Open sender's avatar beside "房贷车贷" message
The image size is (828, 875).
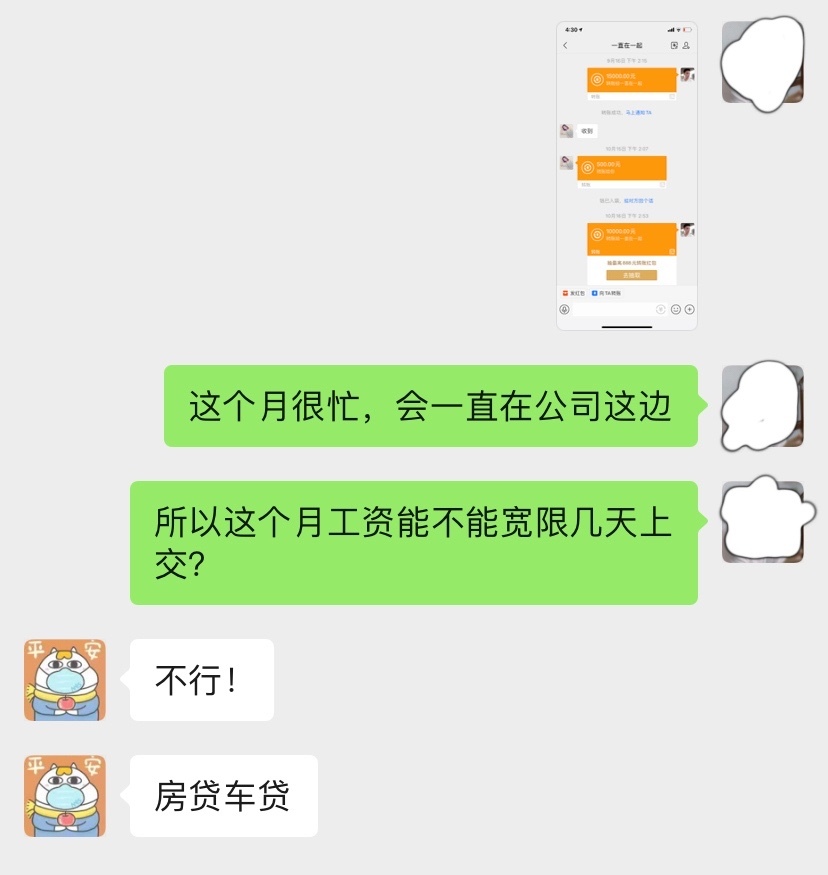click(x=65, y=796)
